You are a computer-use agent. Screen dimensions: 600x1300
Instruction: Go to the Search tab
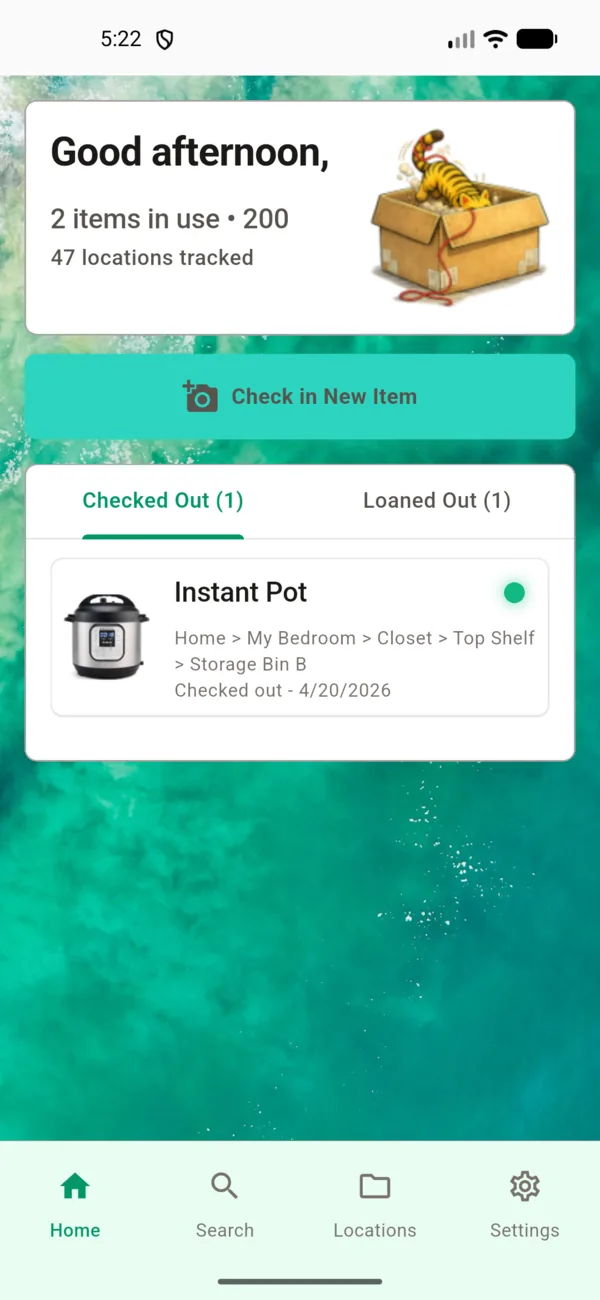click(225, 1205)
